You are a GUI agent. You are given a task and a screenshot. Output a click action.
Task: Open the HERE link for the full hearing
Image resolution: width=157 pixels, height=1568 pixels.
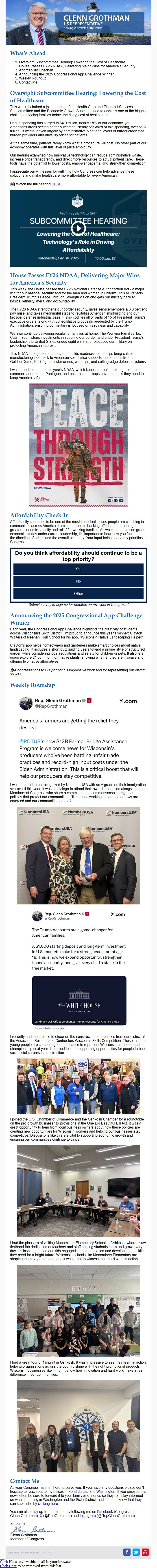56,184
